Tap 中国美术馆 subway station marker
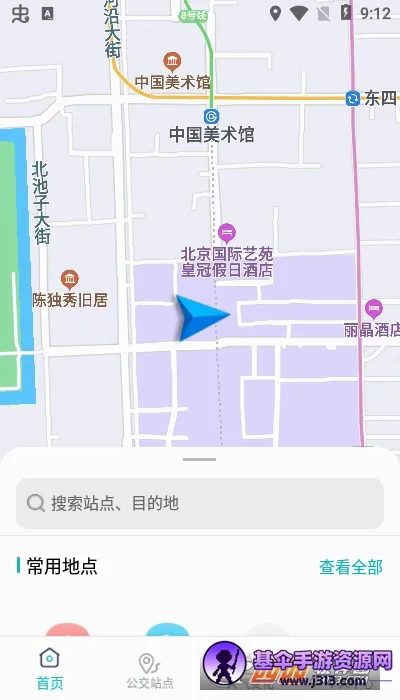 (211, 117)
